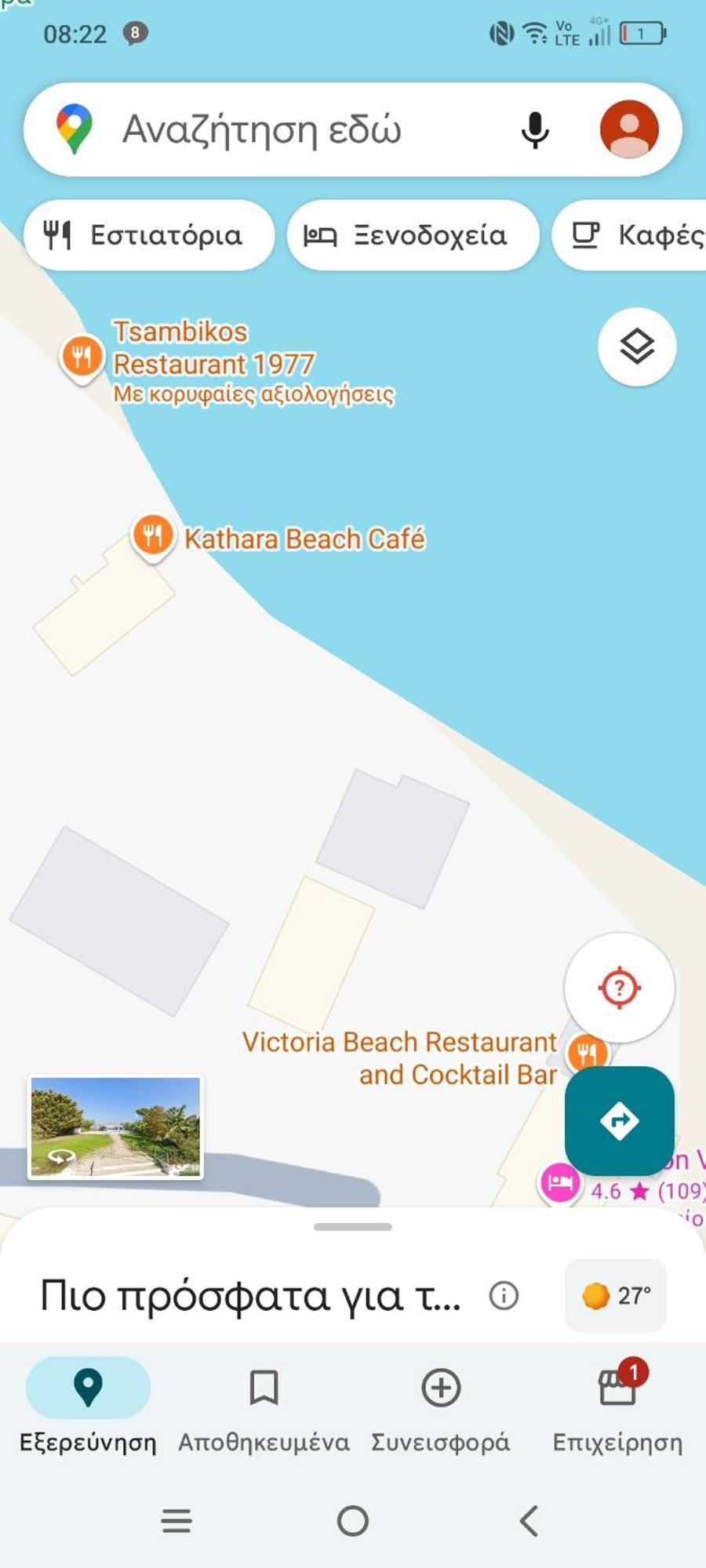Show info about Πιο πρόσφατα section
Image resolution: width=706 pixels, height=1568 pixels.
[504, 1295]
